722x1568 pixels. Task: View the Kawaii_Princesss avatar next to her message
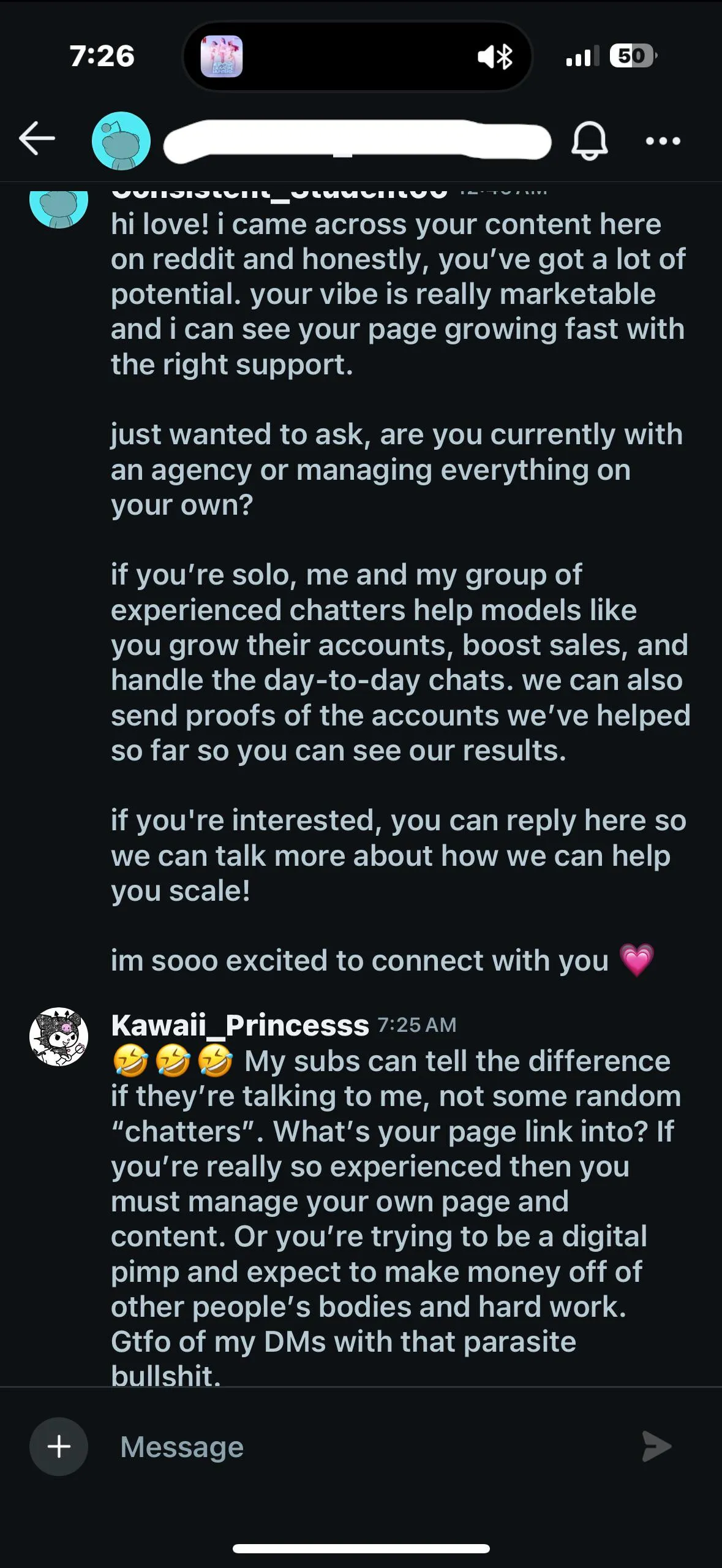pos(59,1037)
